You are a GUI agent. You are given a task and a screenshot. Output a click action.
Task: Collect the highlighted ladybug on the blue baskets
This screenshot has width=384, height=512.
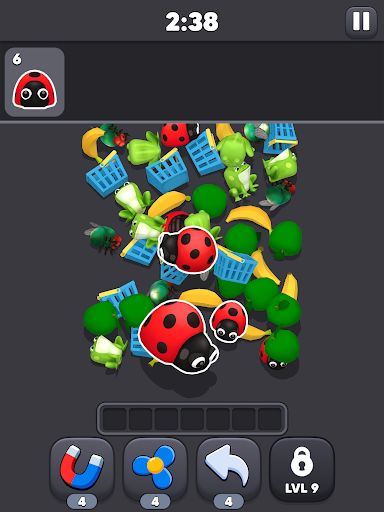187,250
